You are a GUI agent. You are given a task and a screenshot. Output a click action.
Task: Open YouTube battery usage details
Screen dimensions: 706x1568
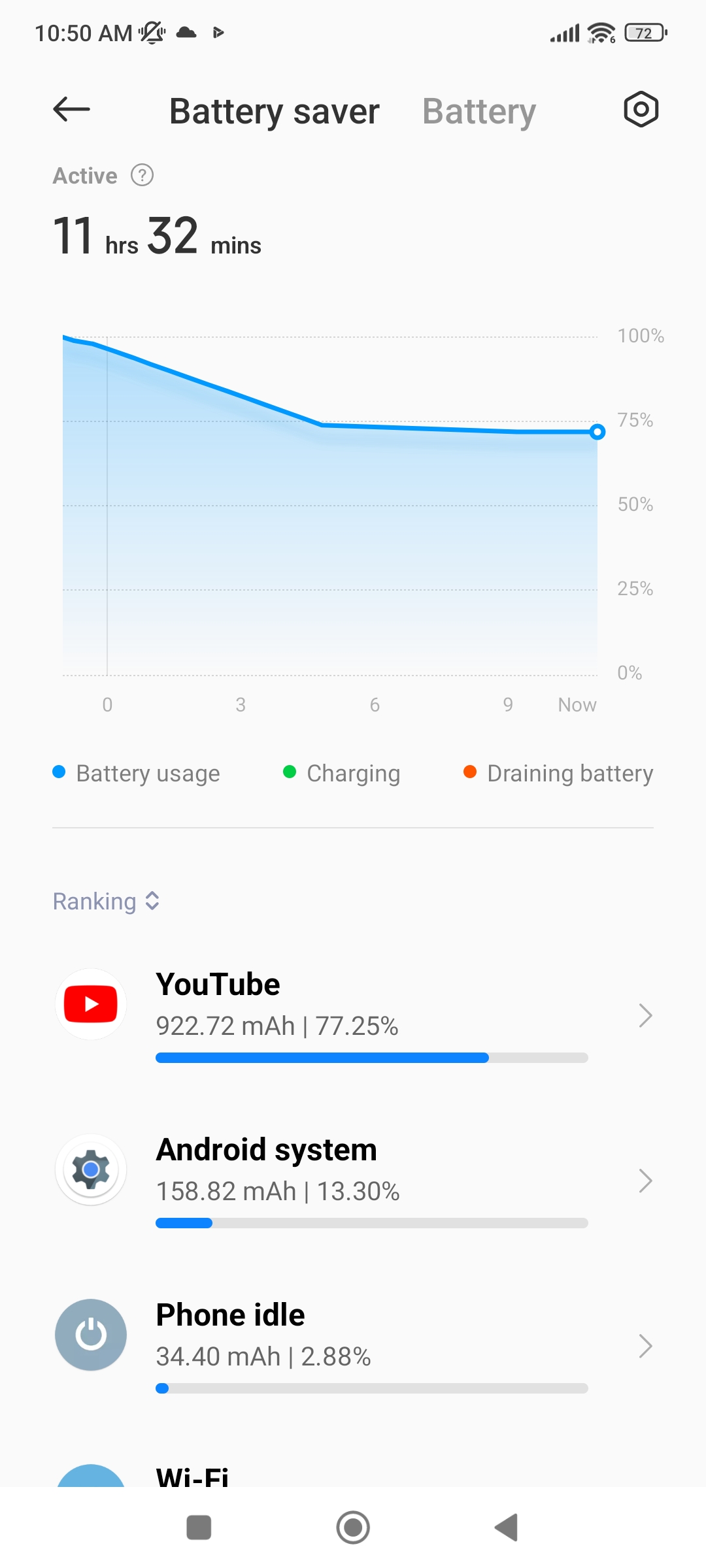pos(353,1015)
